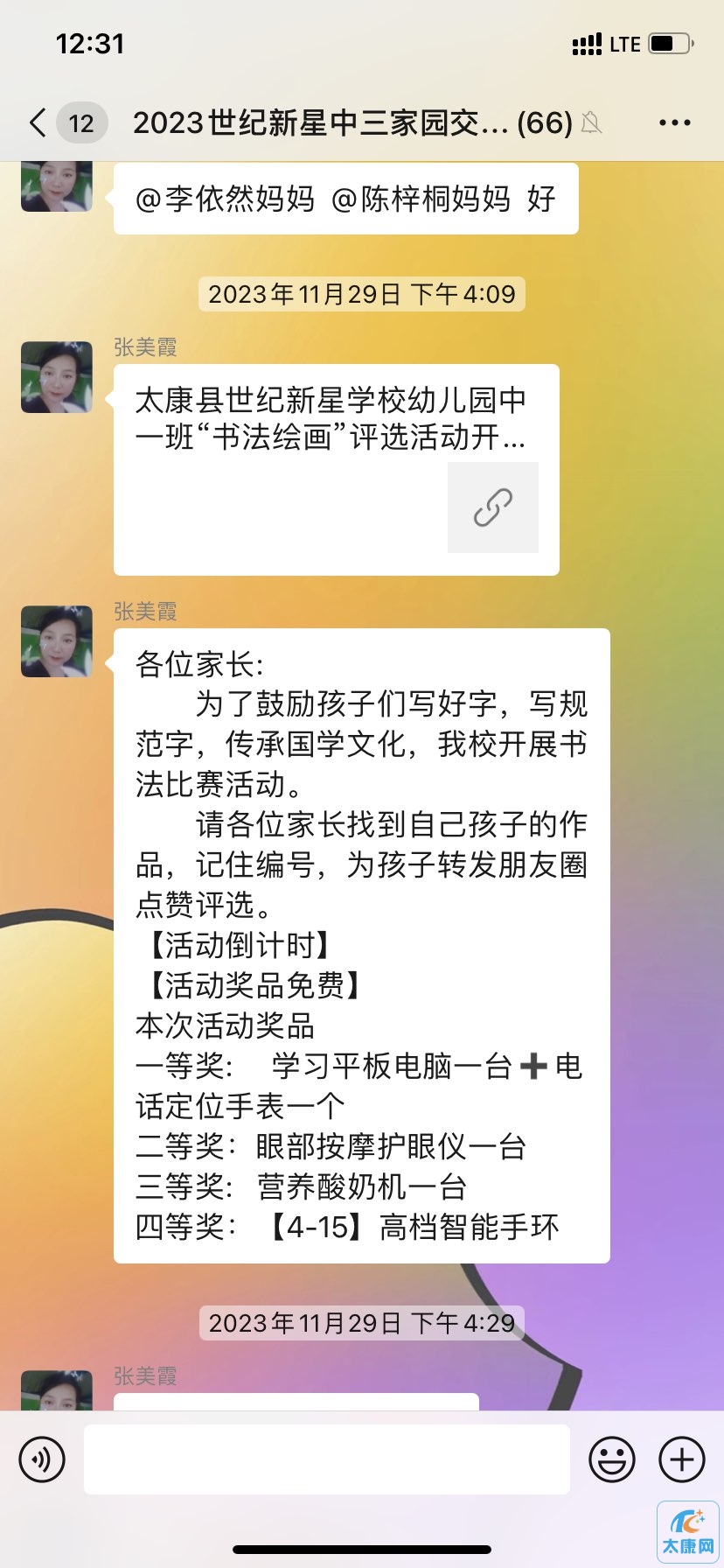This screenshot has width=724, height=1568.
Task: View 张美霞's profile from her avatar
Action: tap(57, 377)
